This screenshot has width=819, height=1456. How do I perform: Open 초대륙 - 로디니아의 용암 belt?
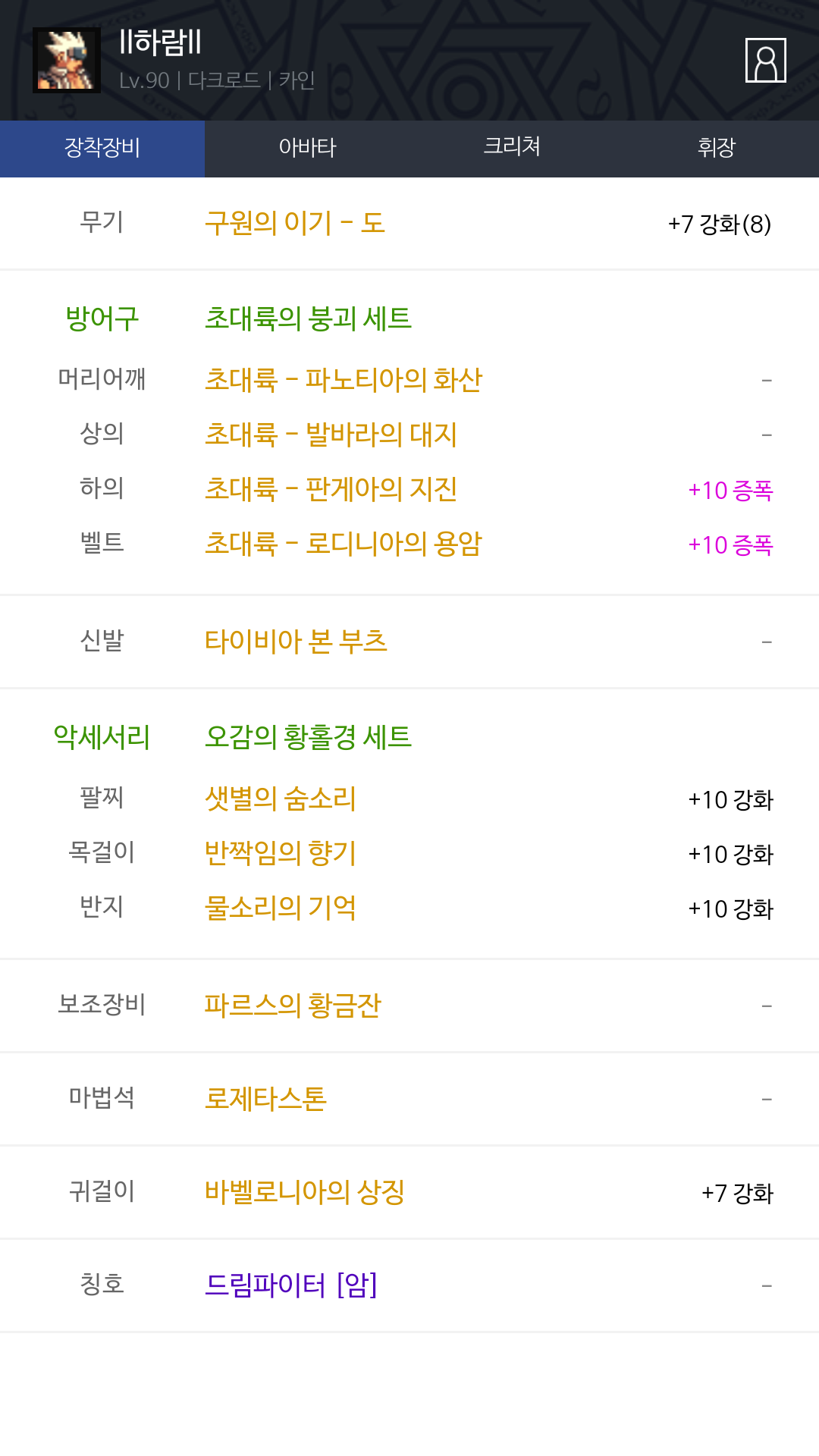[x=344, y=544]
